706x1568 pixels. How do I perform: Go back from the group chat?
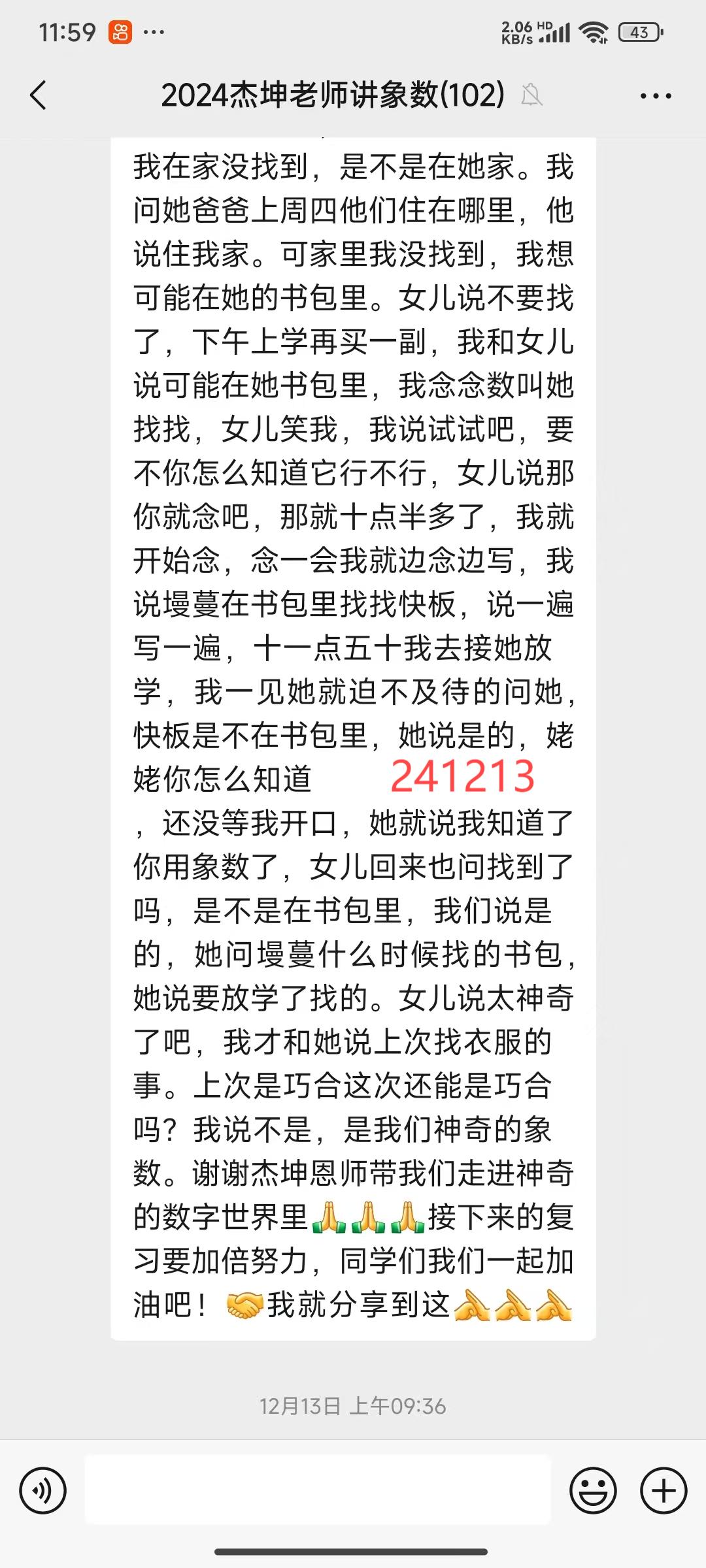39,95
